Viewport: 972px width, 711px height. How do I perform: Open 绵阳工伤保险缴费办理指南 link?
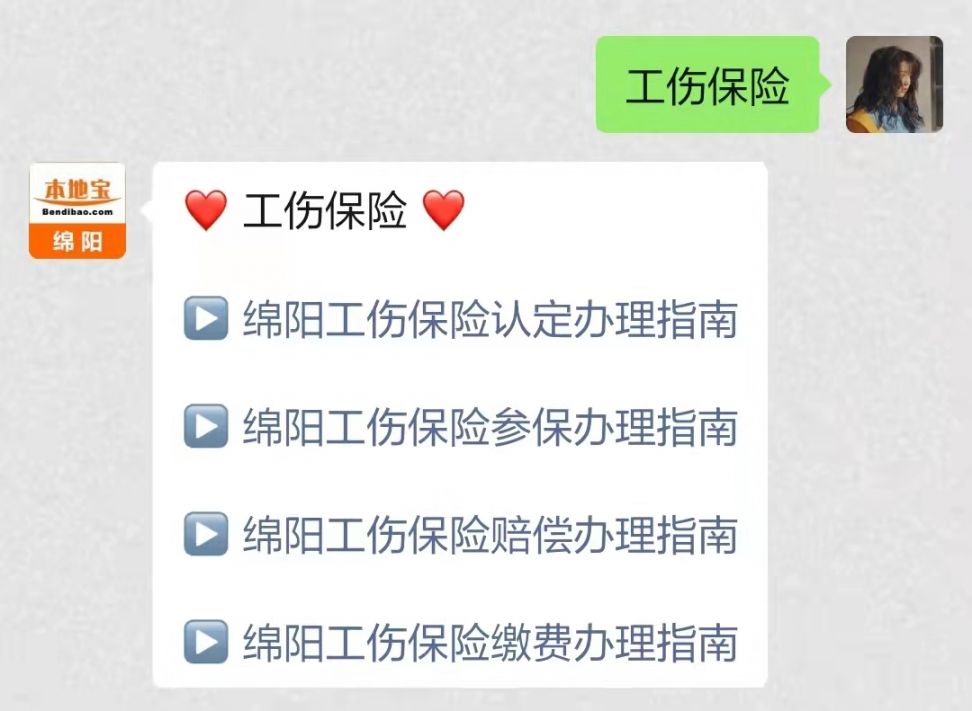point(489,642)
